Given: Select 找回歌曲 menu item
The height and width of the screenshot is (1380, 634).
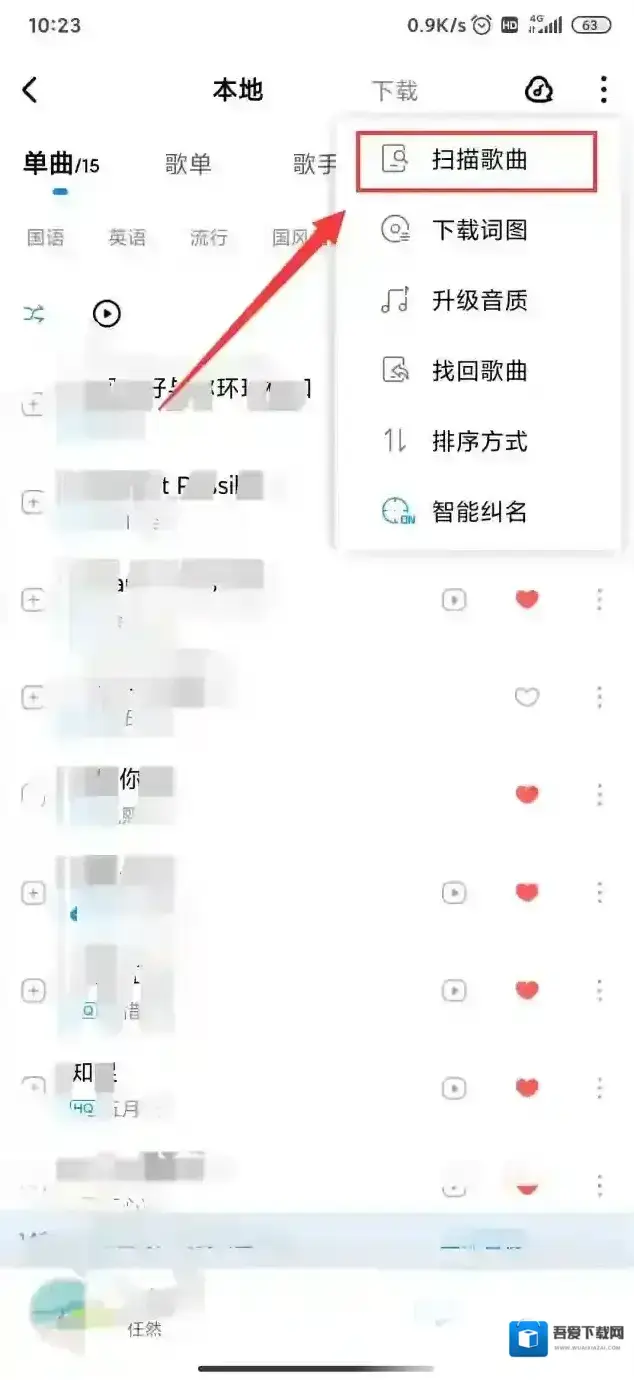Looking at the screenshot, I should click(x=477, y=372).
